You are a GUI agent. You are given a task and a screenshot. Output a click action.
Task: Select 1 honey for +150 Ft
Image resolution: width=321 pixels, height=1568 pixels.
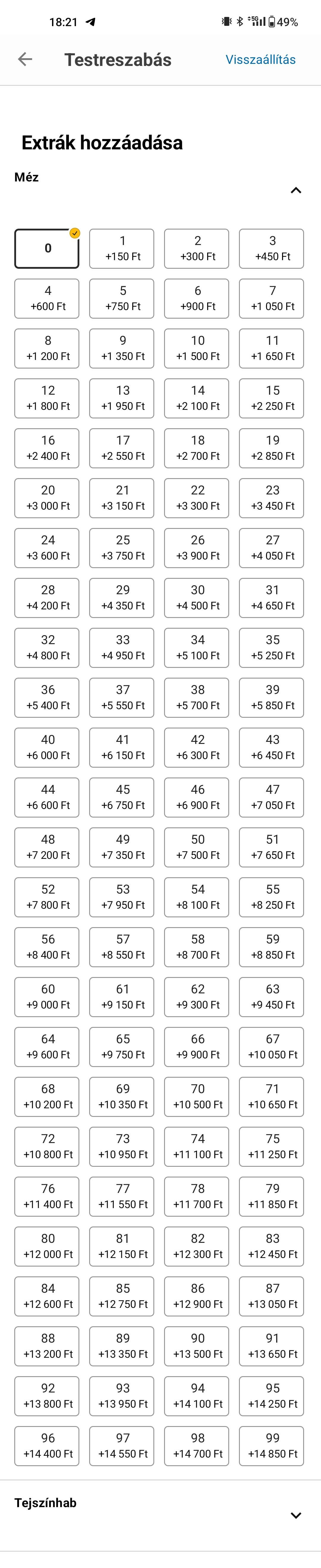(122, 248)
